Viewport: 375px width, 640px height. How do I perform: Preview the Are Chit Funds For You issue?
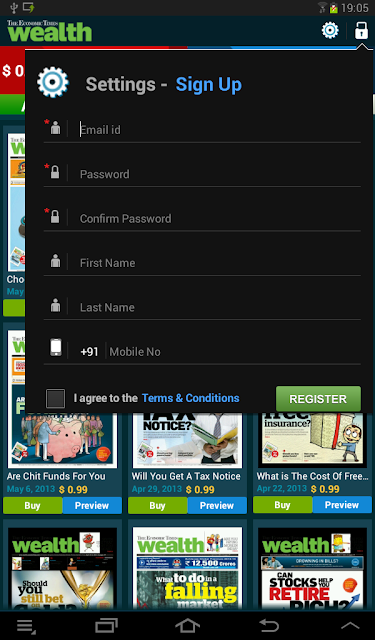coord(92,505)
